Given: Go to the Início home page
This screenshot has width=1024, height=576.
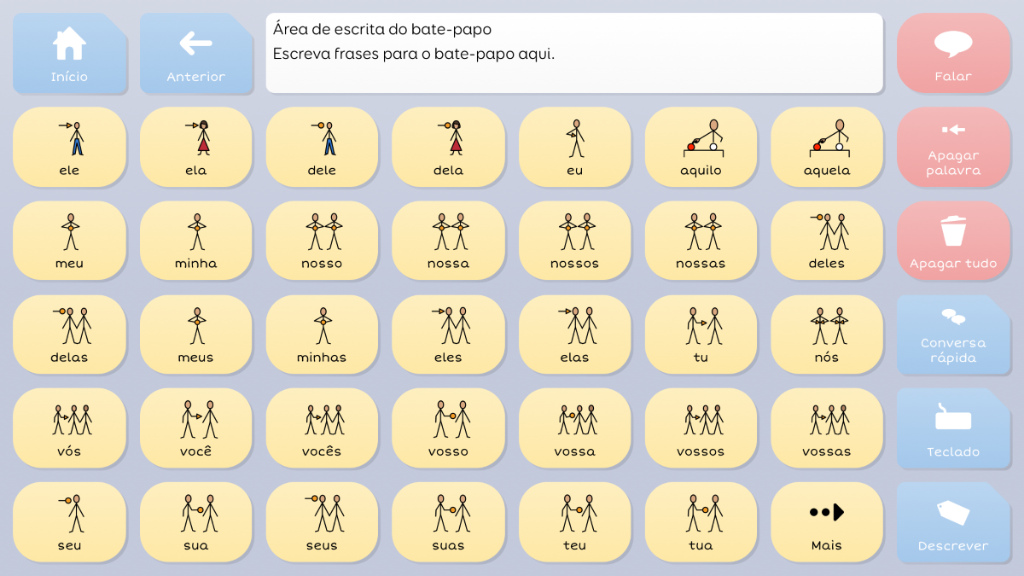Looking at the screenshot, I should point(69,53).
